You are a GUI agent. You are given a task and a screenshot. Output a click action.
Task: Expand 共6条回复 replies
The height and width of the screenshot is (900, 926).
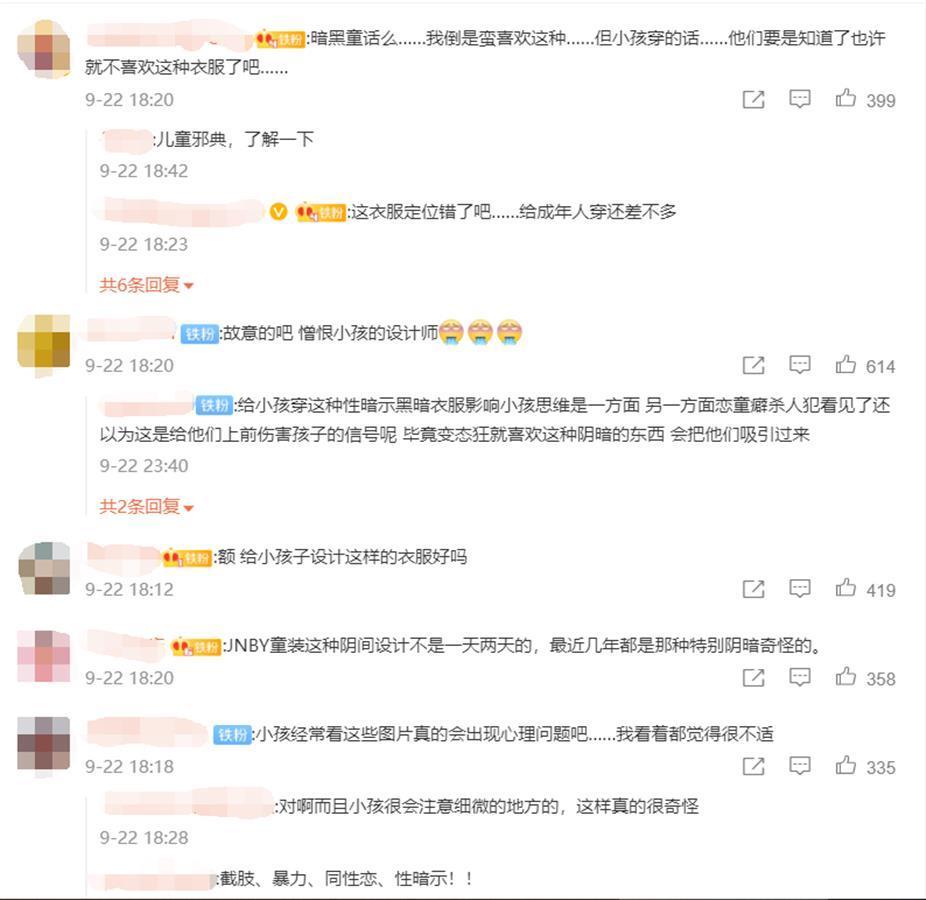146,285
